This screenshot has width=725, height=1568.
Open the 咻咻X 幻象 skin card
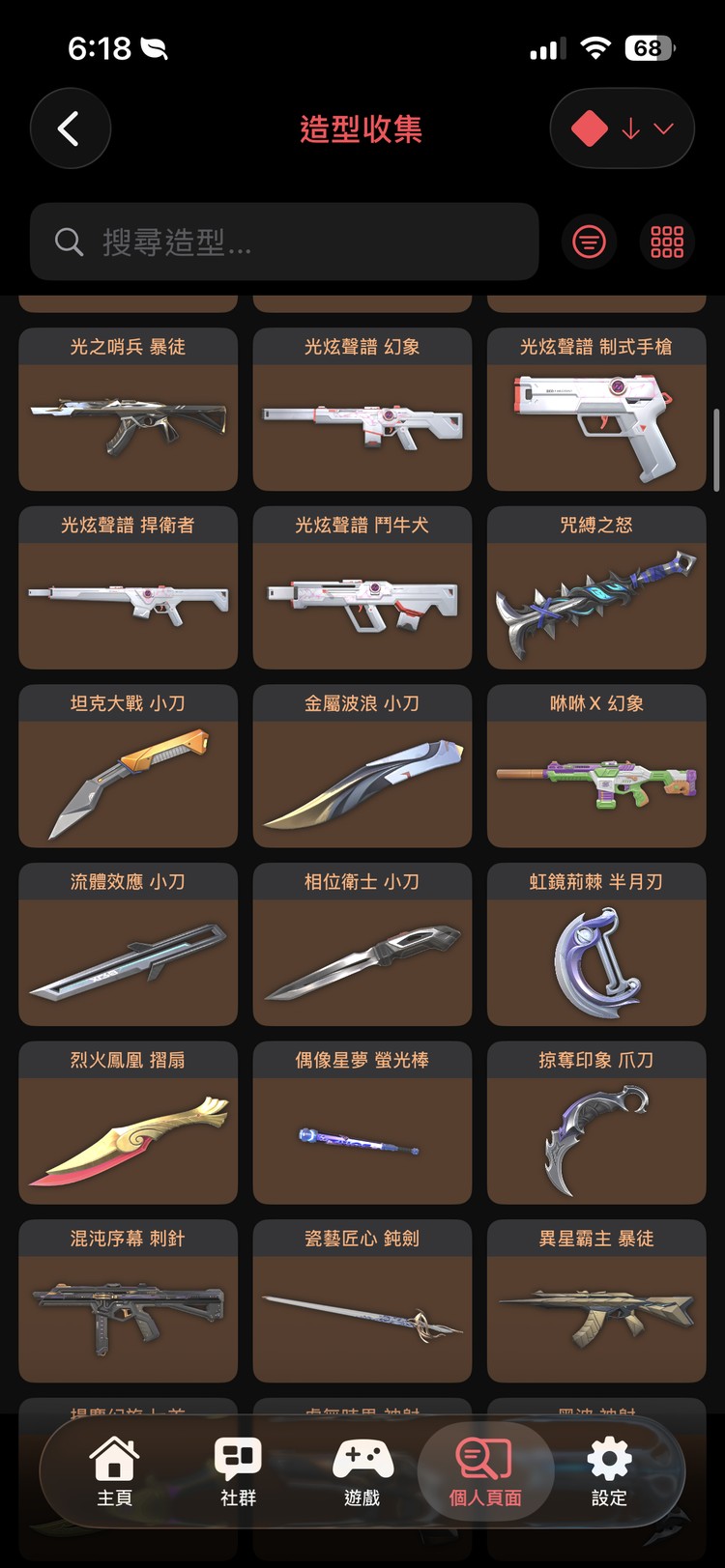596,766
